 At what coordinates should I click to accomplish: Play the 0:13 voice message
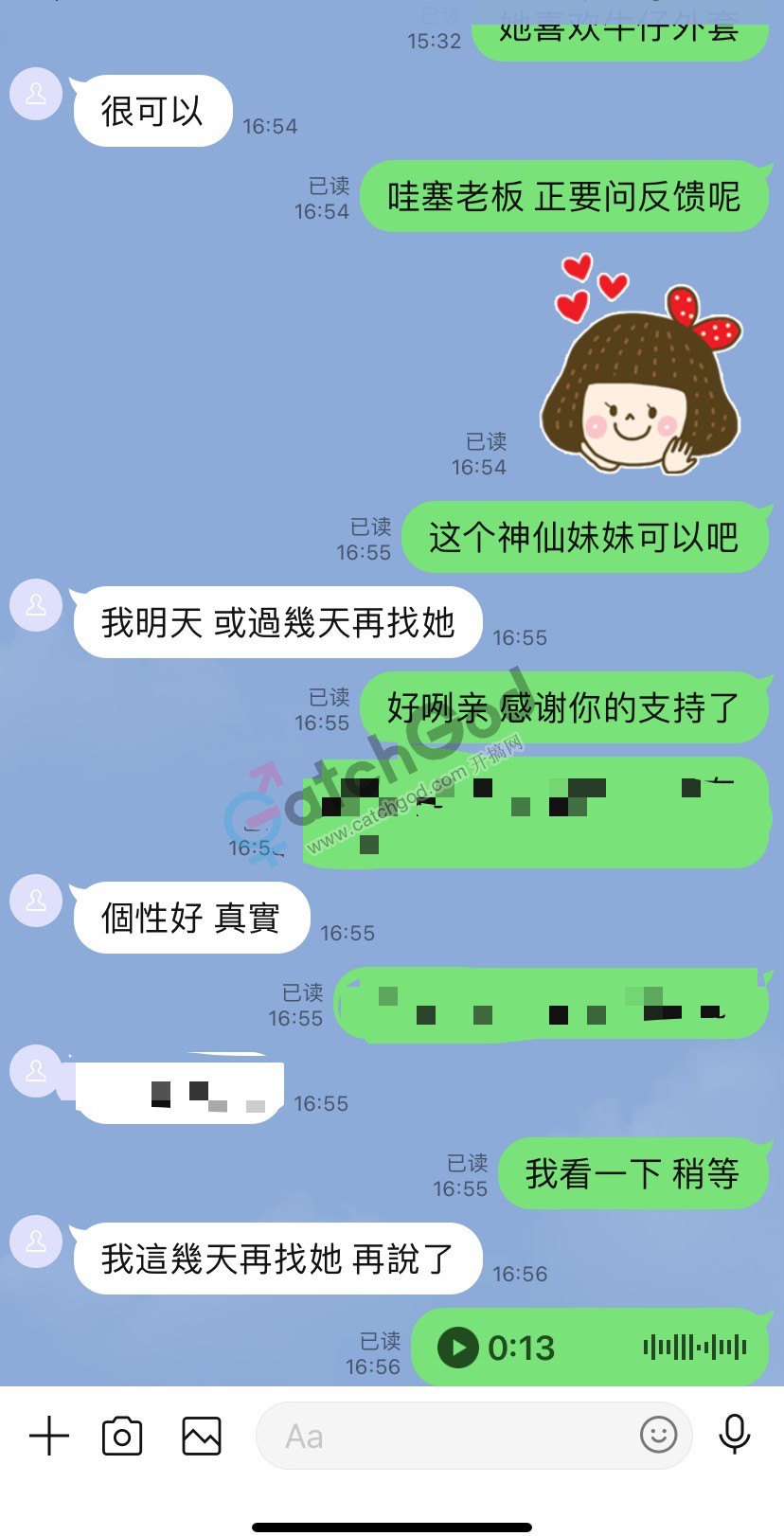(x=458, y=1348)
